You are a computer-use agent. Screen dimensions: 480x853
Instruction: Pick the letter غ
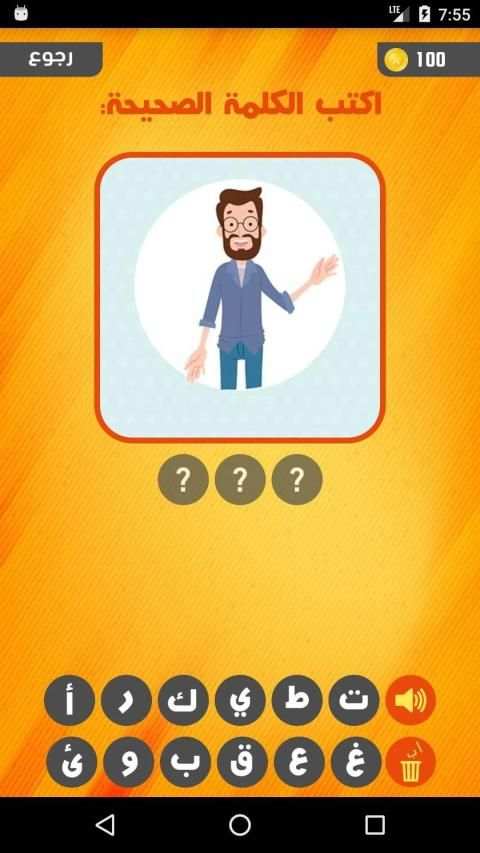click(x=356, y=762)
